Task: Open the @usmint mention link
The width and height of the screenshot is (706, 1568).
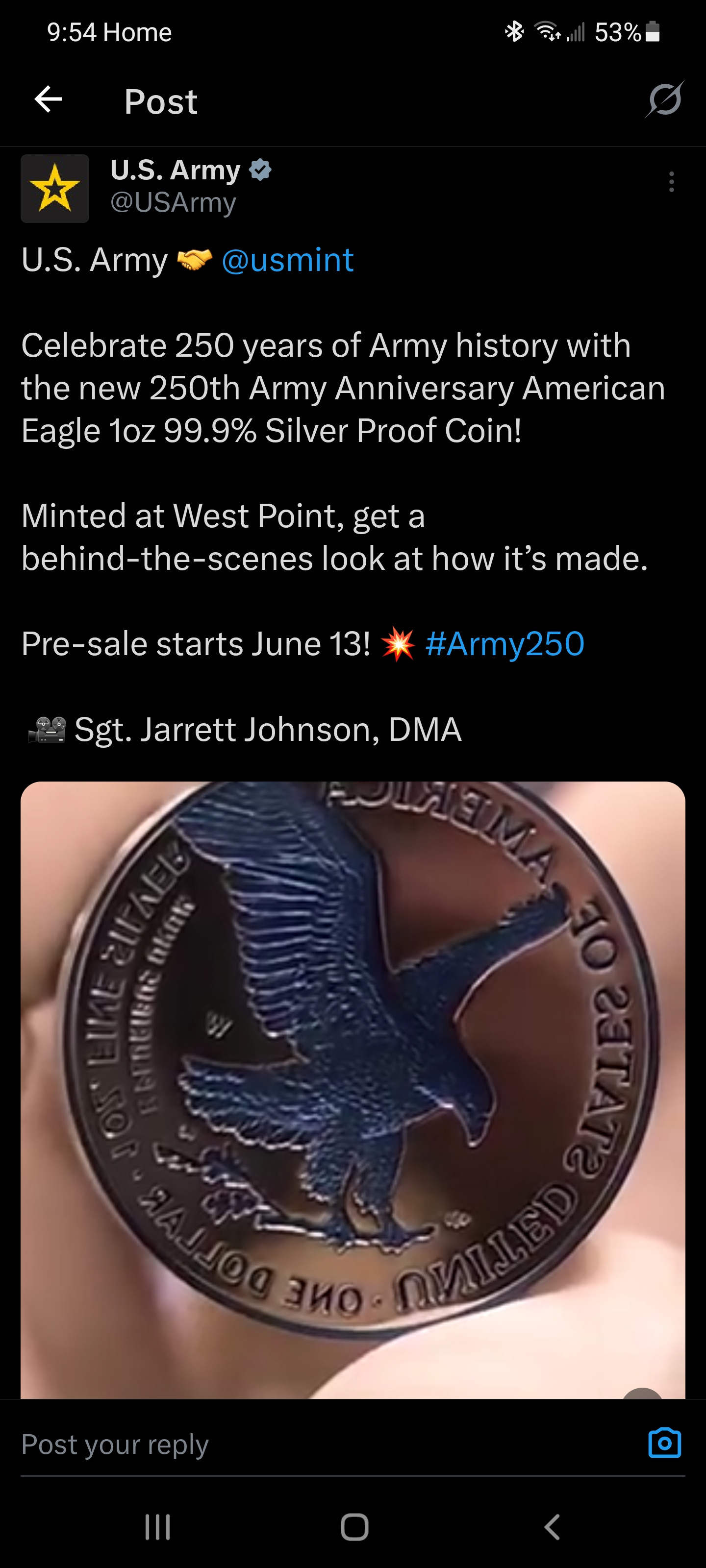Action: tap(287, 261)
